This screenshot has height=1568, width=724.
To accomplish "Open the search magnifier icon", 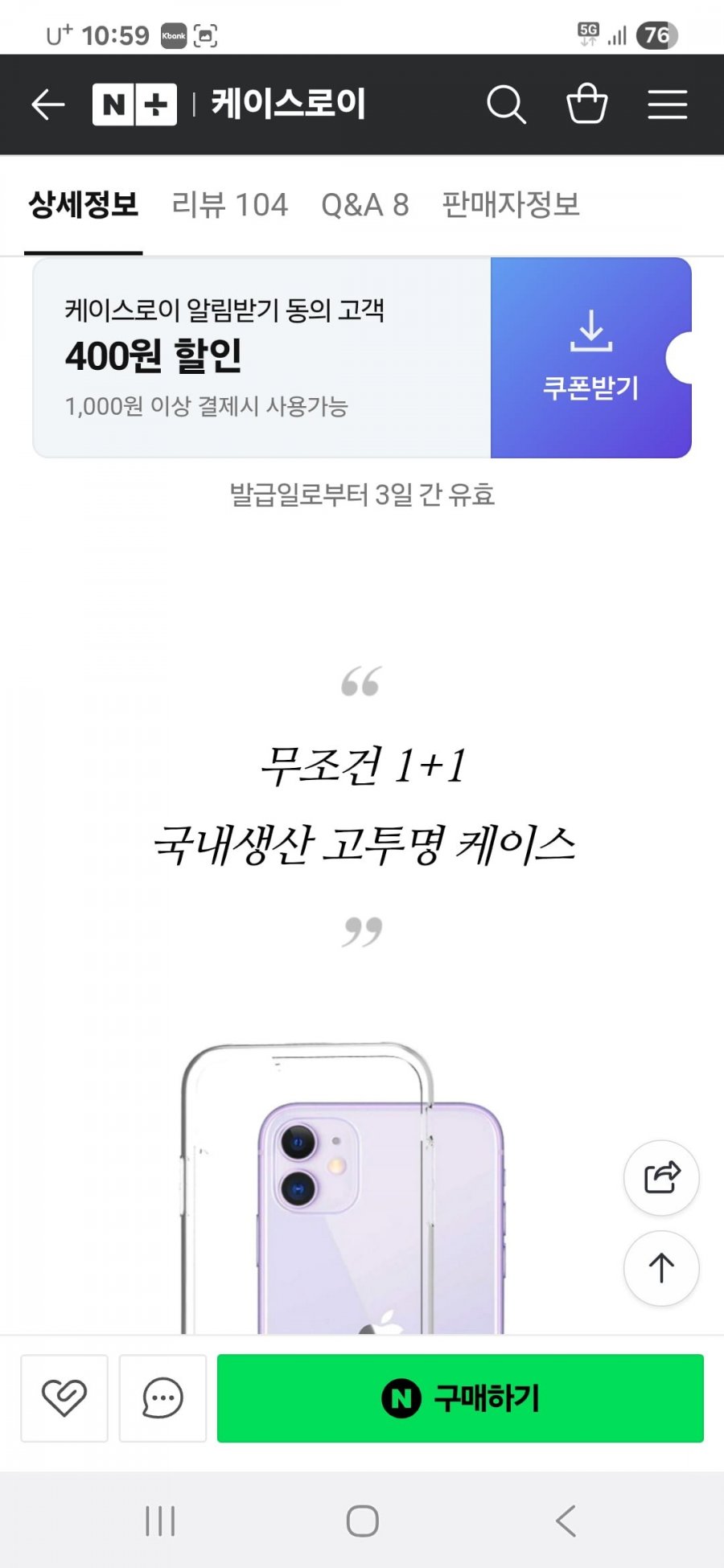I will pyautogui.click(x=506, y=105).
